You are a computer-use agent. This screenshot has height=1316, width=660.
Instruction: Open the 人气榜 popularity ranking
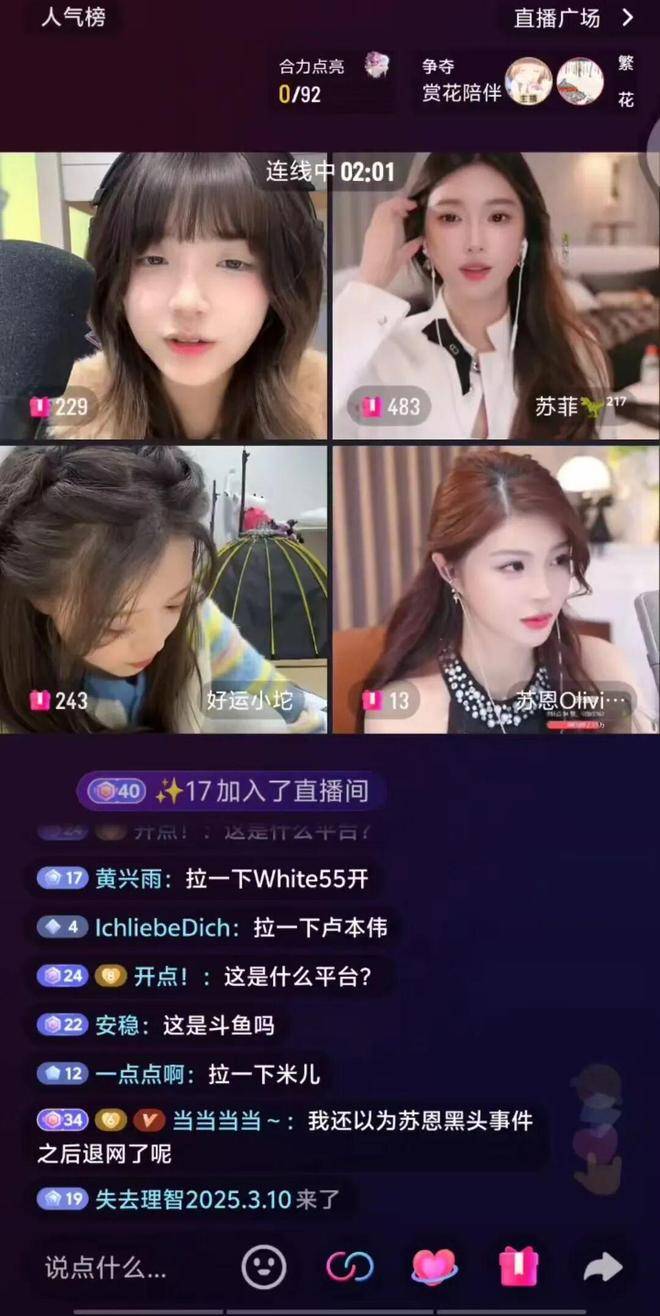point(73,17)
